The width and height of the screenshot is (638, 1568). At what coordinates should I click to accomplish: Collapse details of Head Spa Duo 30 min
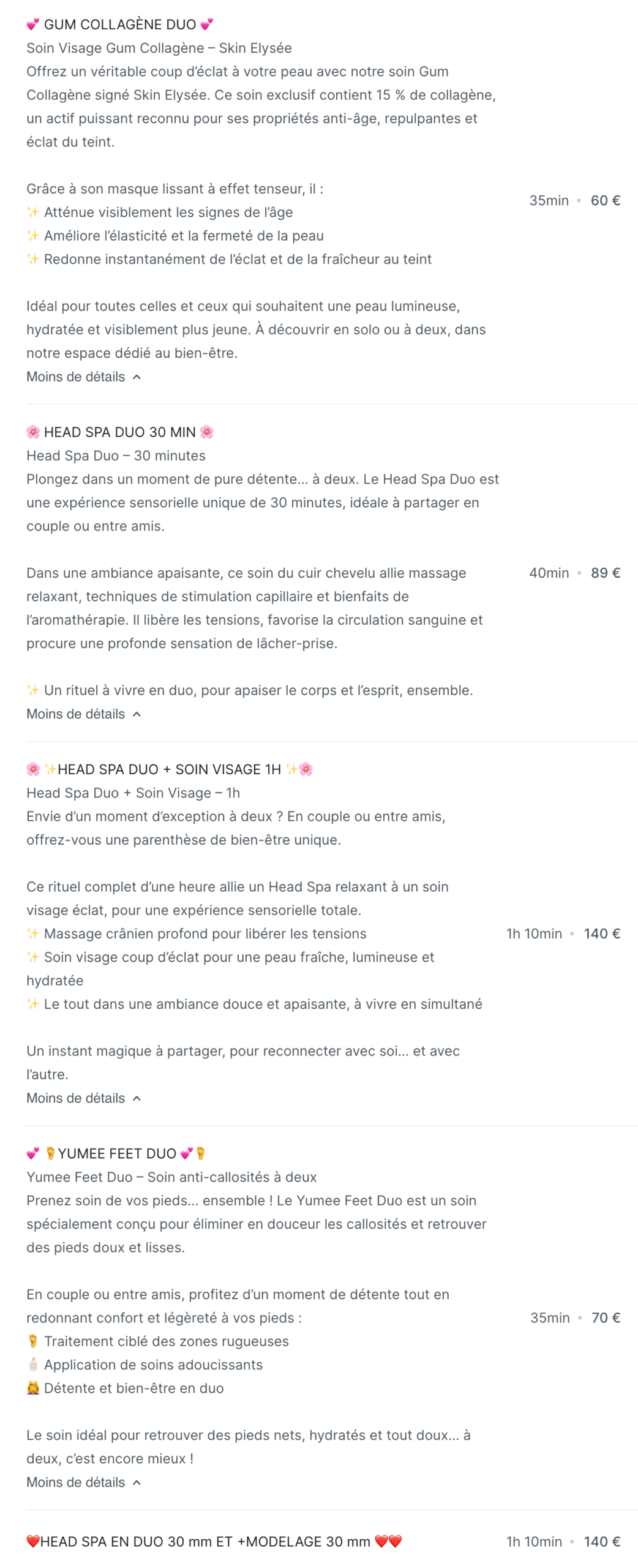[83, 714]
